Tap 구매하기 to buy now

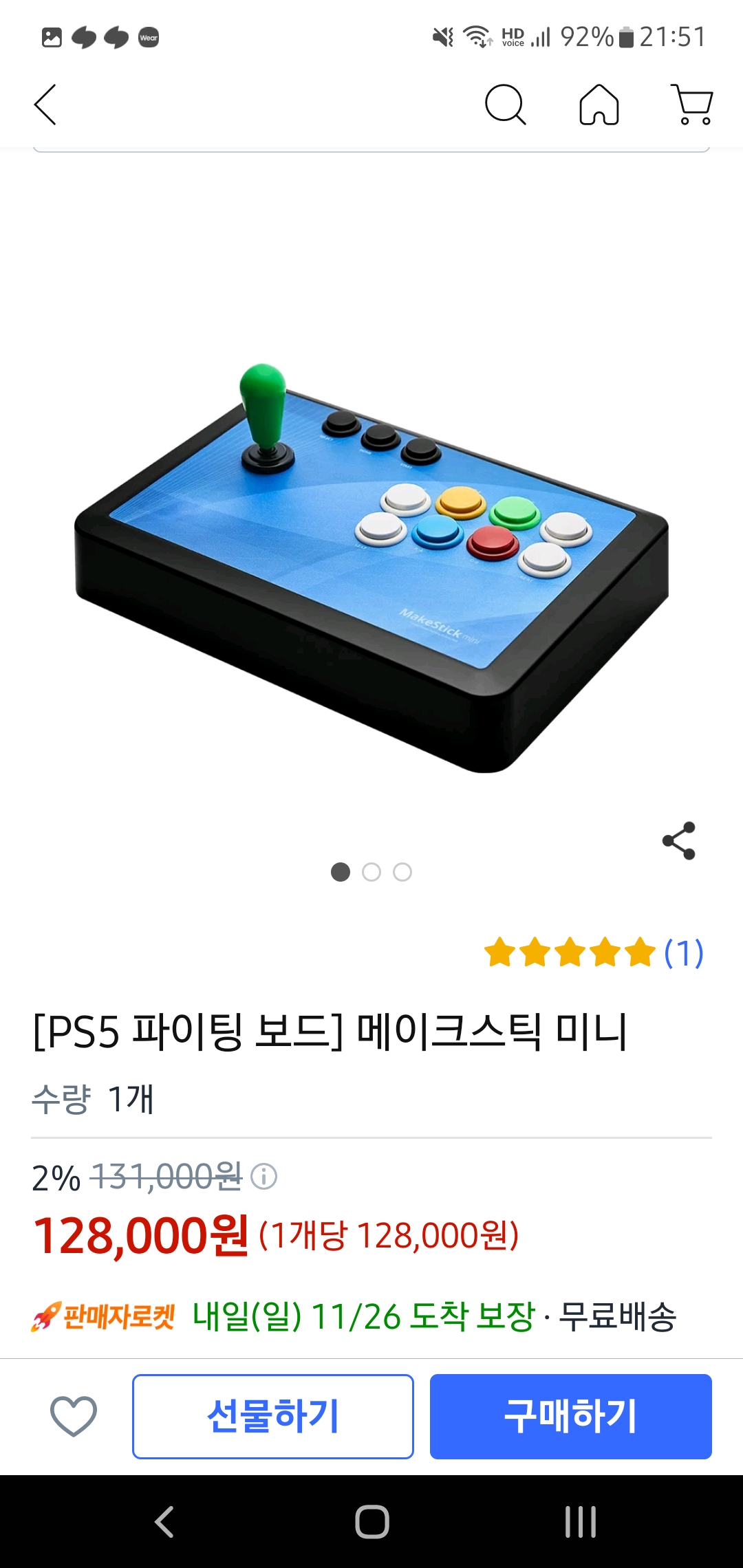(x=571, y=1417)
